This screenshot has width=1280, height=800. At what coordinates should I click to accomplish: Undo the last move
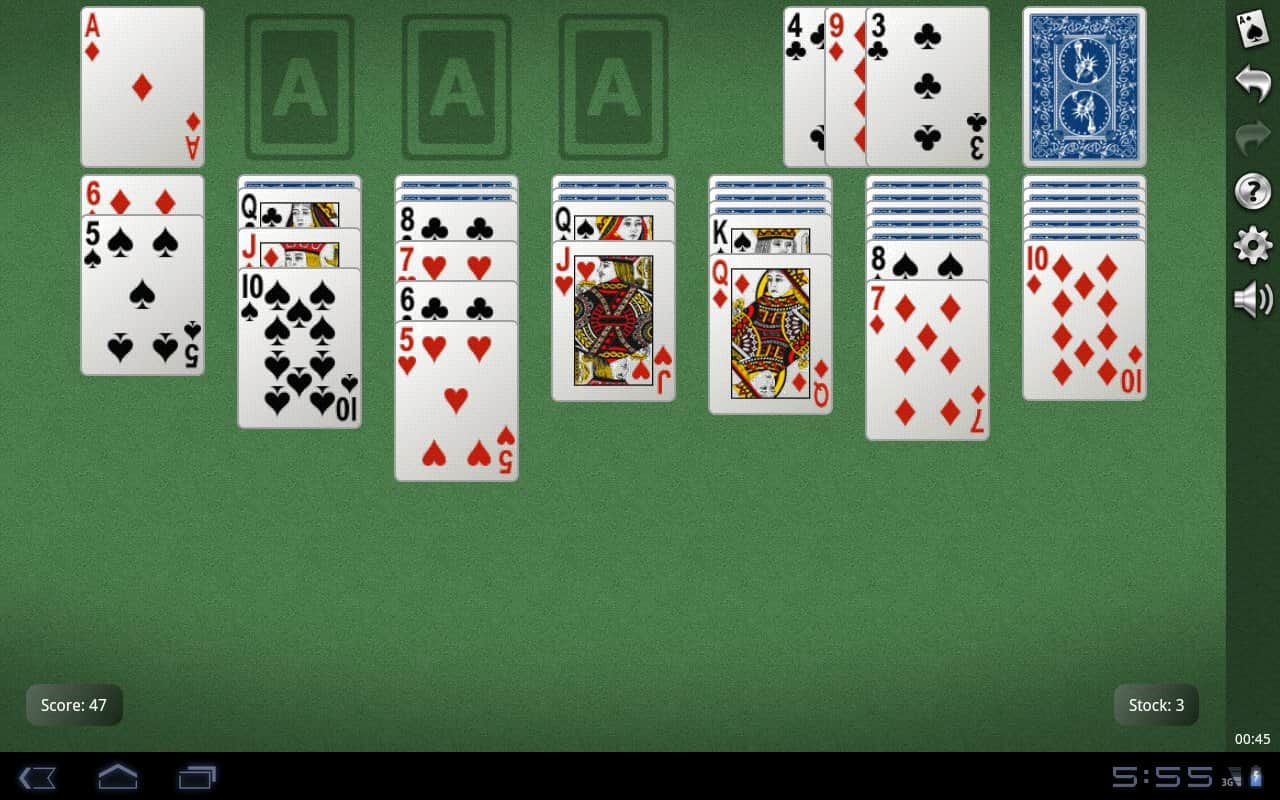(x=1252, y=82)
